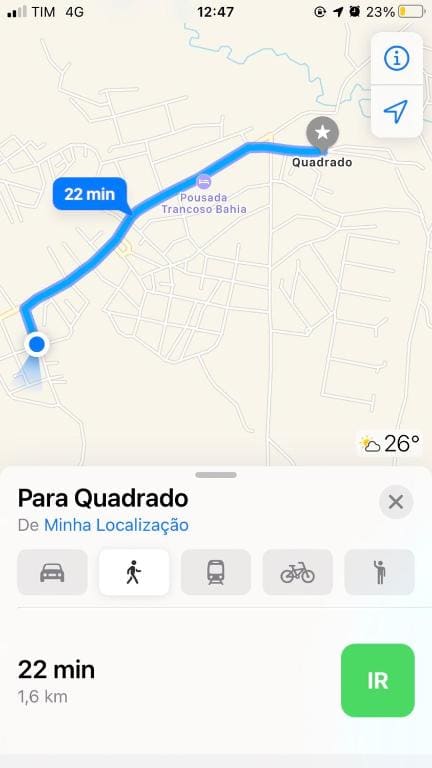Screen dimensions: 432x768
Task: Tap the Quadrado destination pin
Action: point(322,134)
